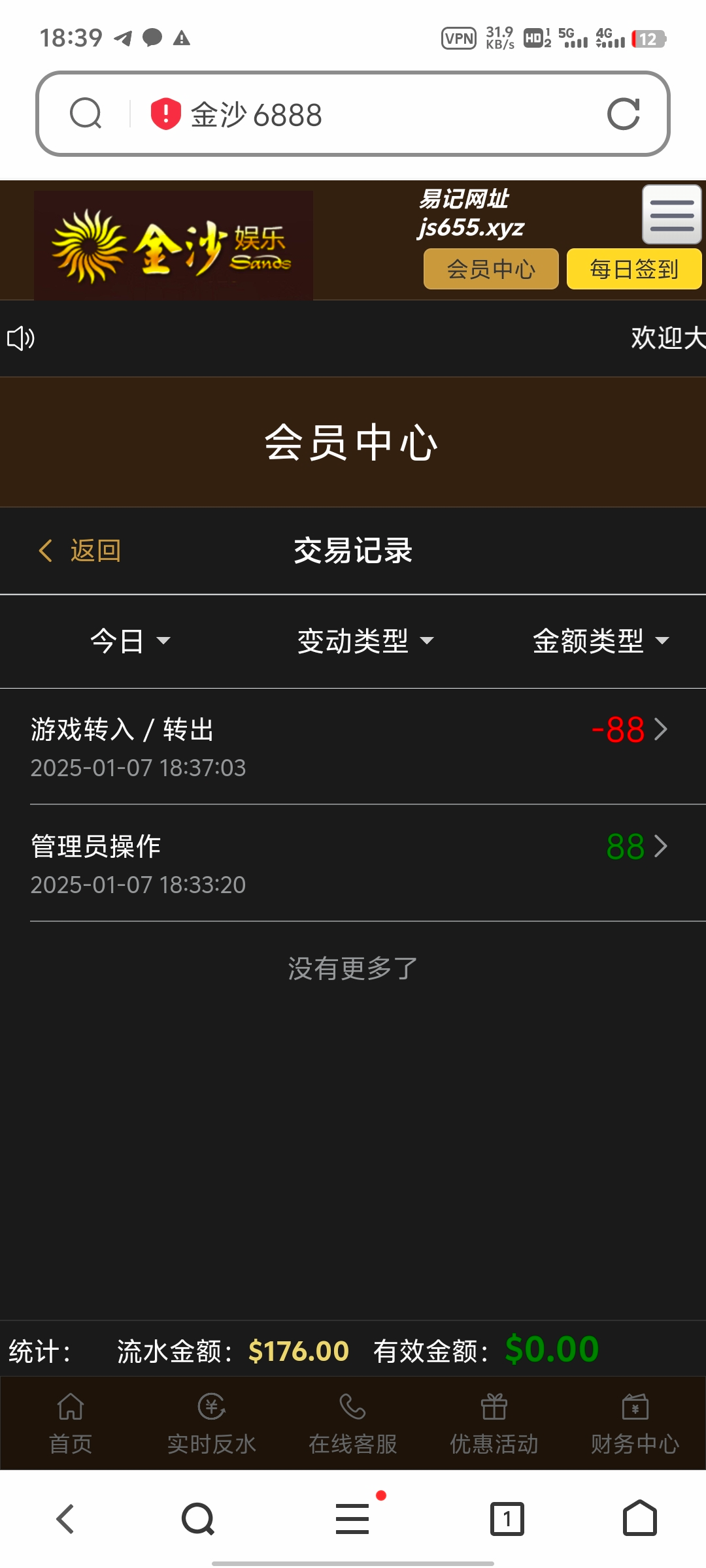Screen dimensions: 706x1568
Task: Open the 在线客服 support tab
Action: click(x=353, y=1424)
